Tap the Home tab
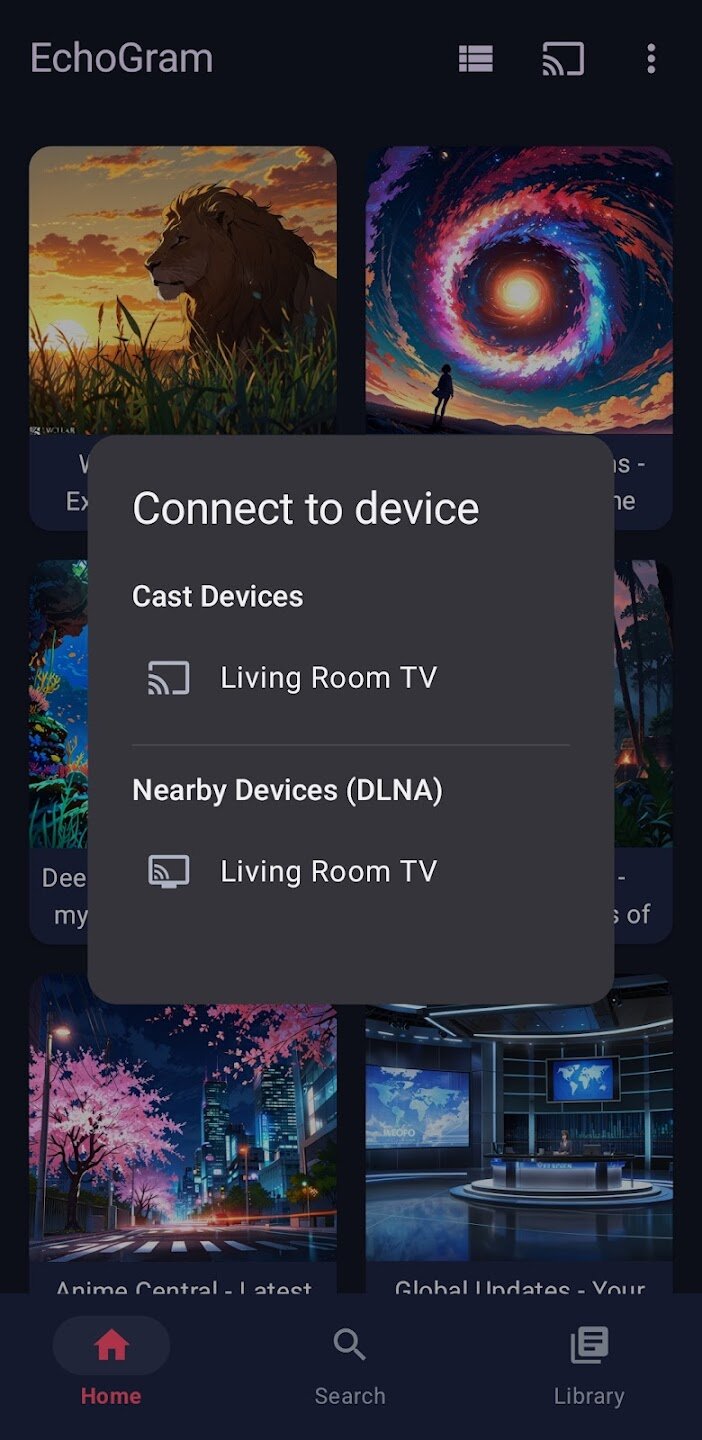This screenshot has height=1440, width=702. point(111,1366)
